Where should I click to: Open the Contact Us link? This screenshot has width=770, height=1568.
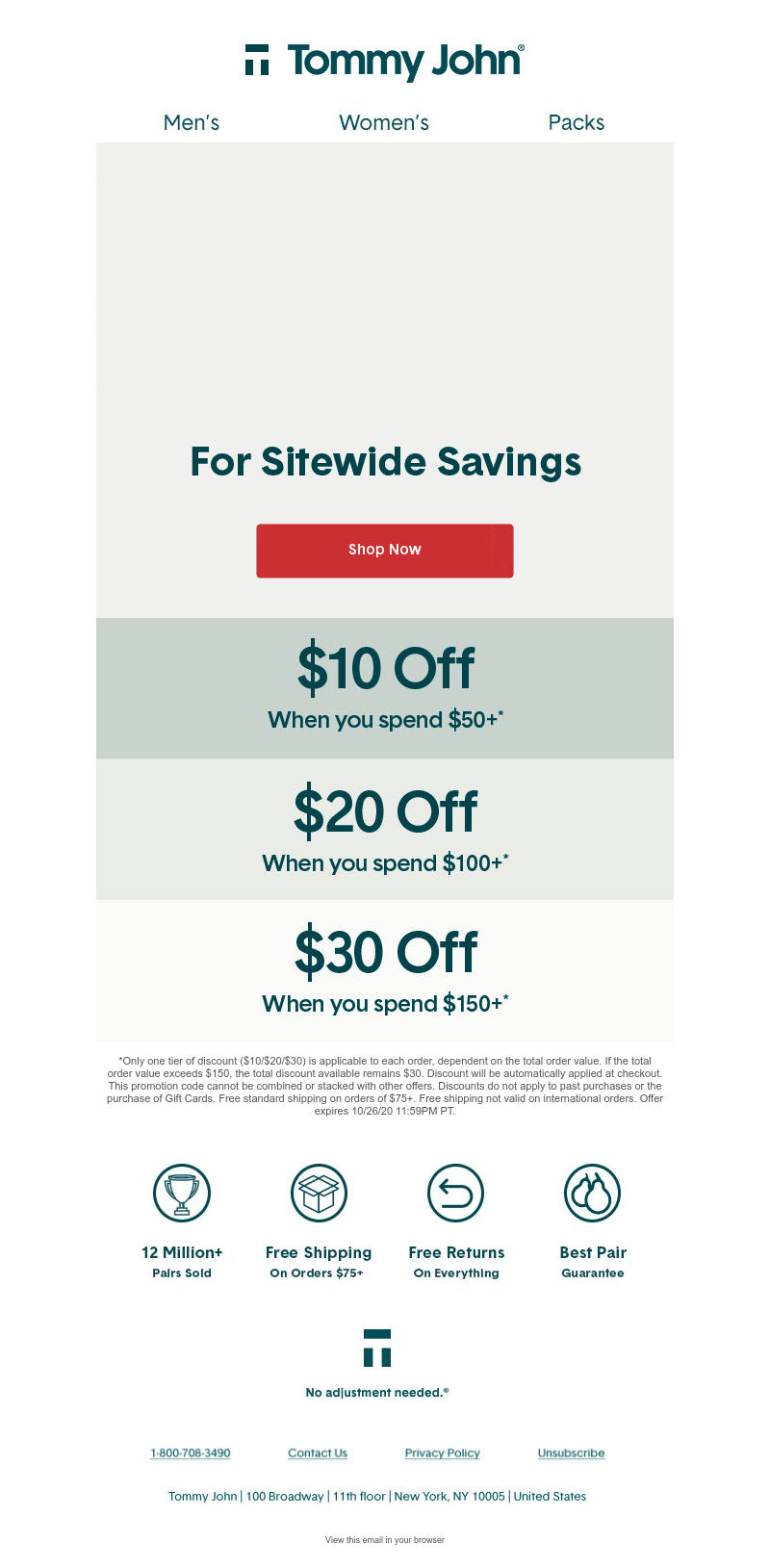pyautogui.click(x=318, y=1452)
